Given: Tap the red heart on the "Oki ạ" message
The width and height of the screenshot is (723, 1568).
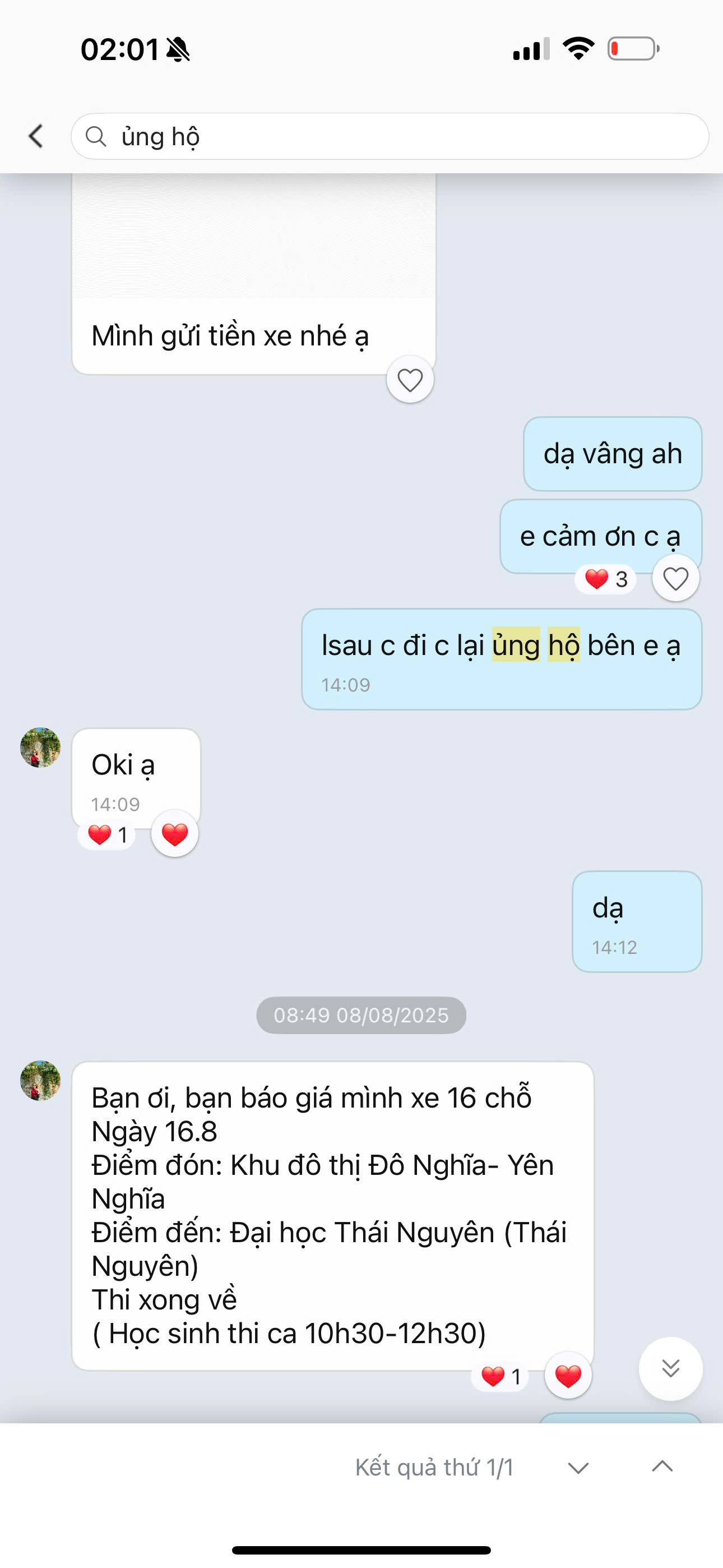Looking at the screenshot, I should click(x=175, y=834).
